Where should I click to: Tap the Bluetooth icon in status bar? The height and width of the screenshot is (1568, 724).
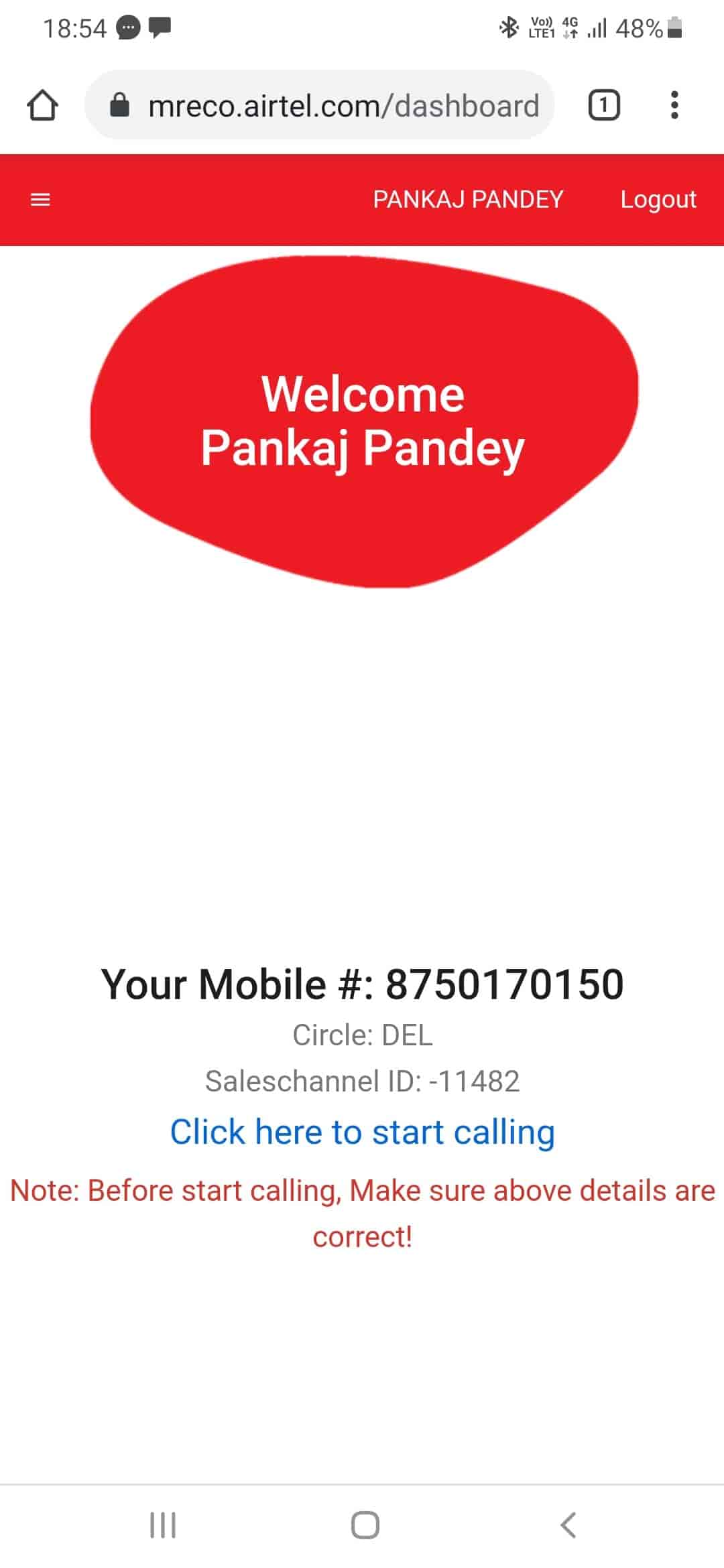[508, 27]
